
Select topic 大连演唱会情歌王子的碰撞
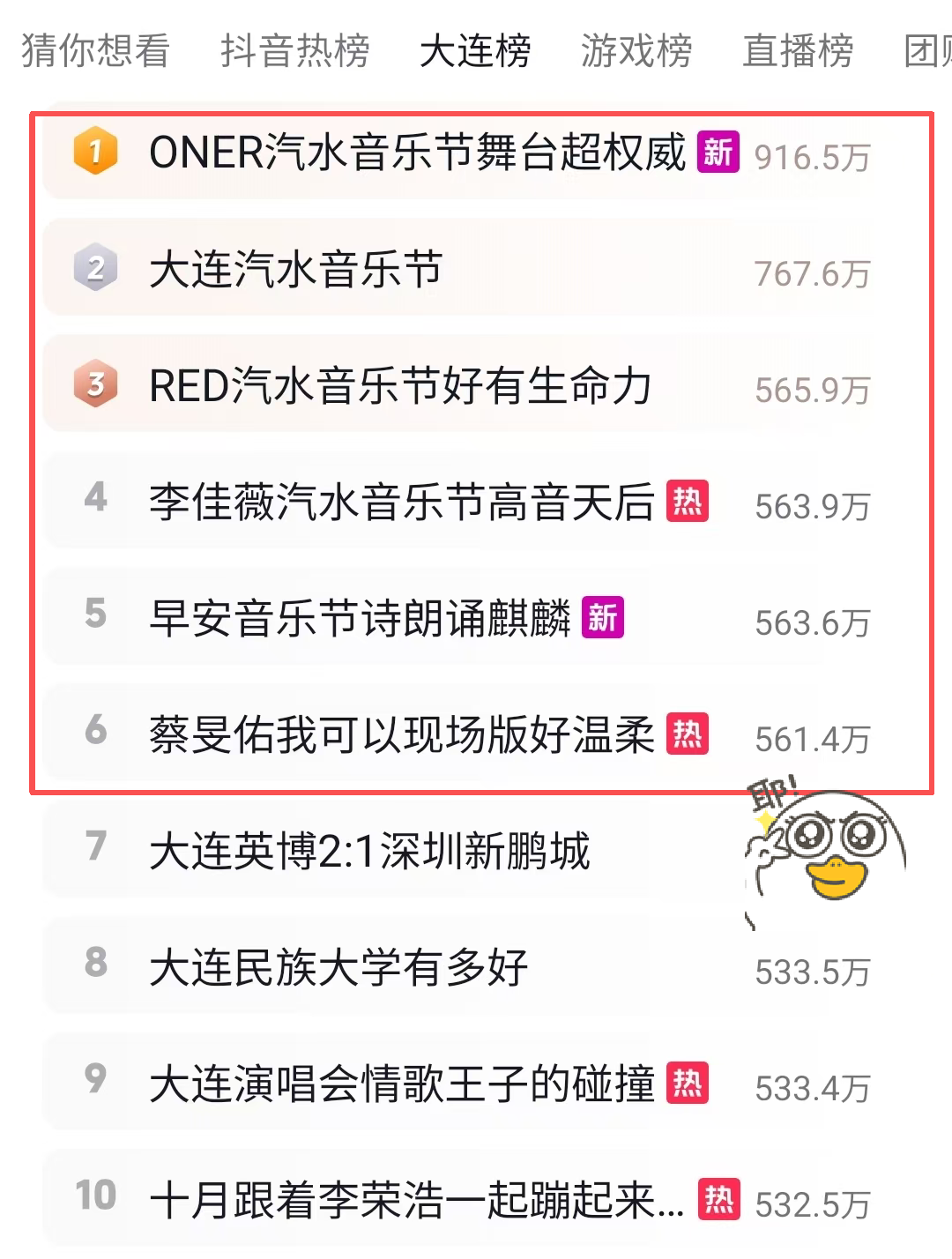(x=401, y=1084)
